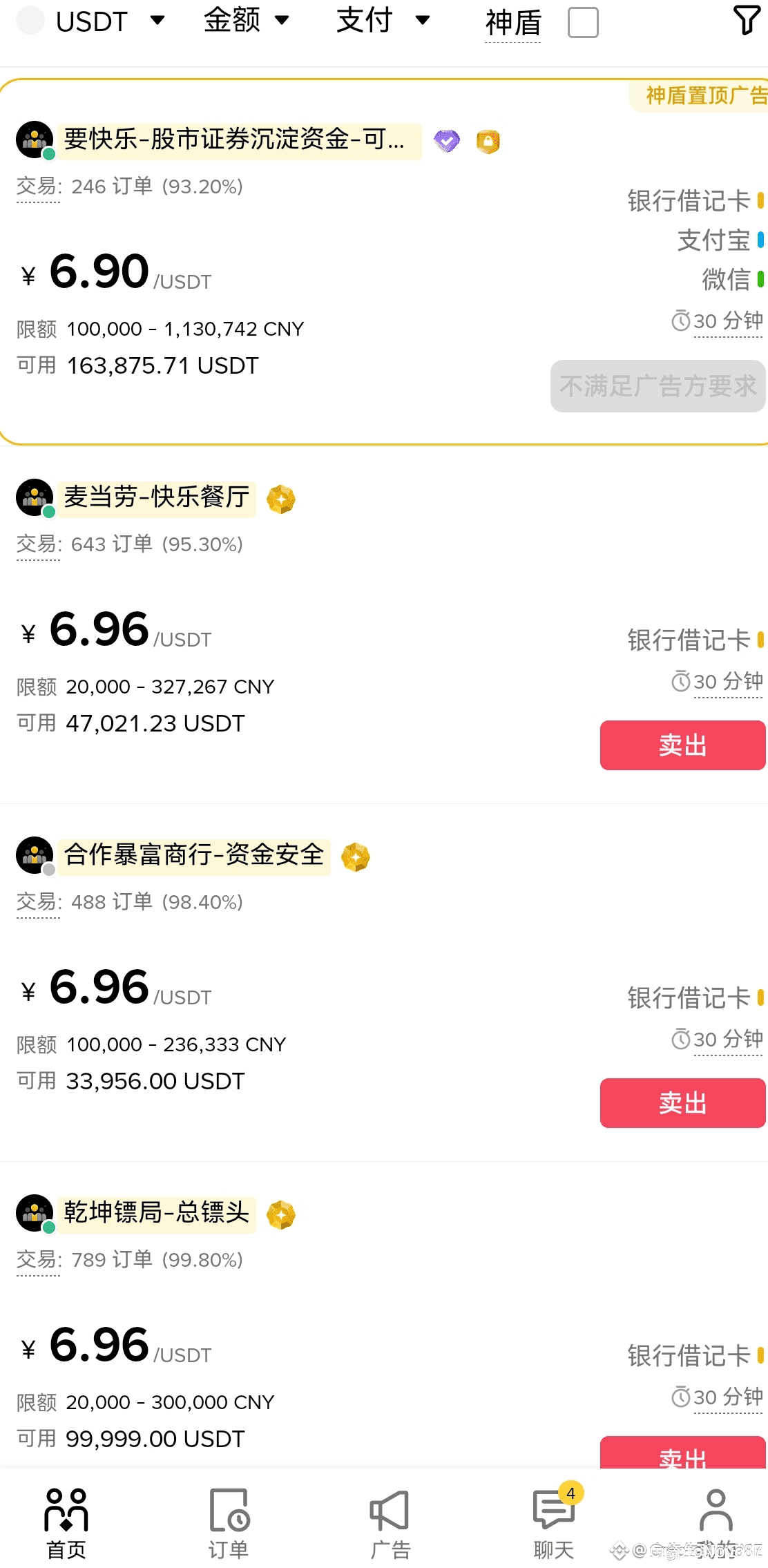This screenshot has width=768, height=1568.
Task: Open merchant 麦当劳-快乐餐厅 profile
Action: (x=156, y=498)
